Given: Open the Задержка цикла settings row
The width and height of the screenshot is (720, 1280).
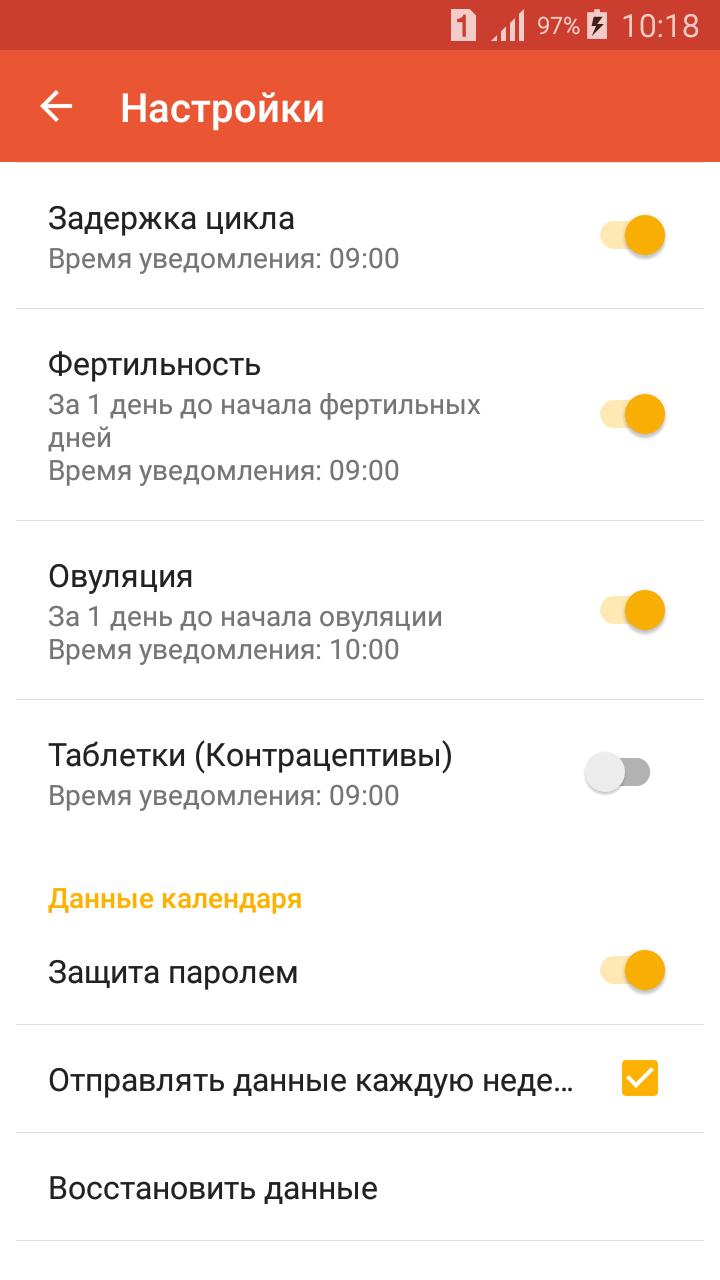Looking at the screenshot, I should (x=360, y=236).
